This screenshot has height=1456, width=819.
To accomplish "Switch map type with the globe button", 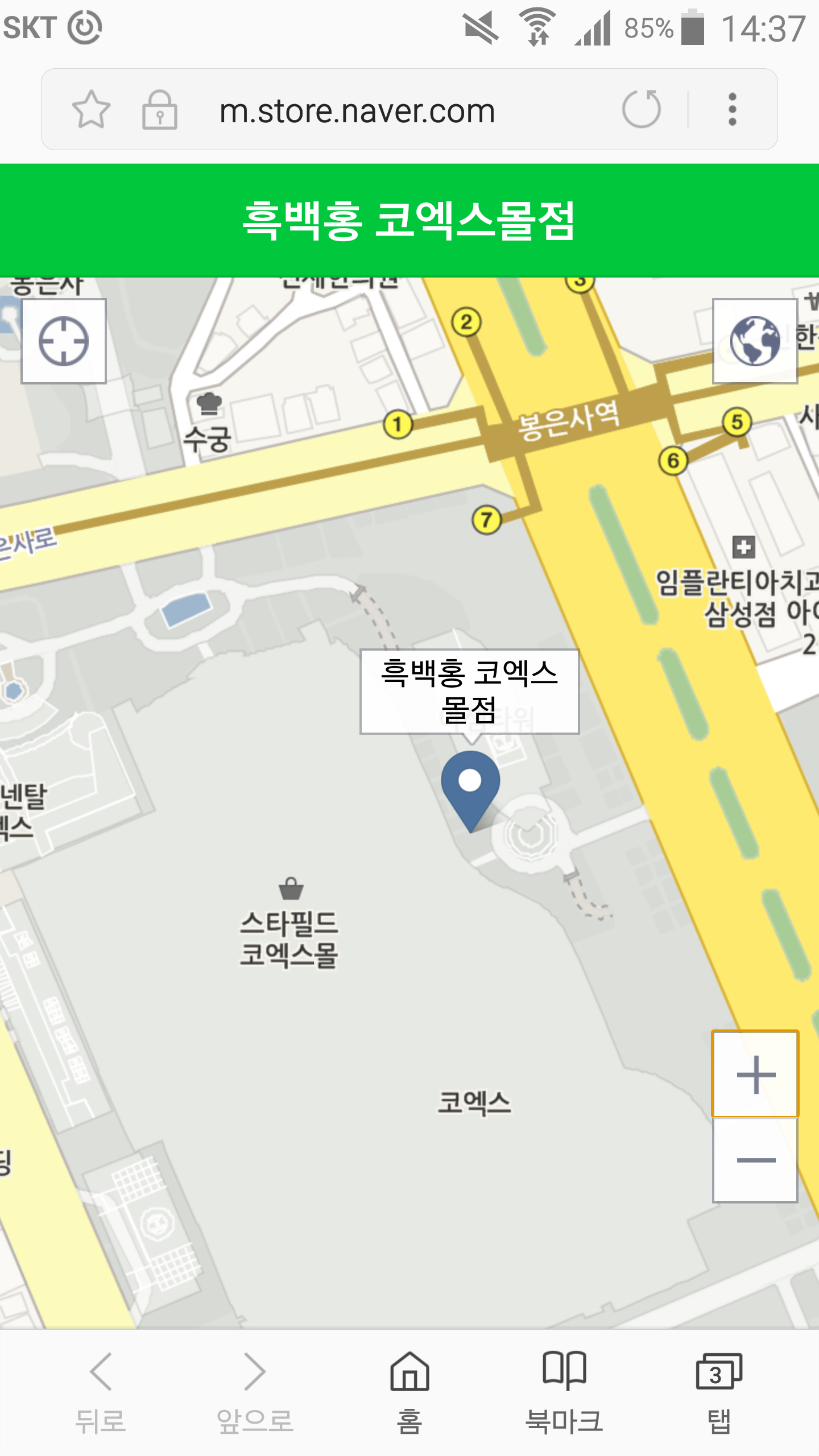I will 755,341.
